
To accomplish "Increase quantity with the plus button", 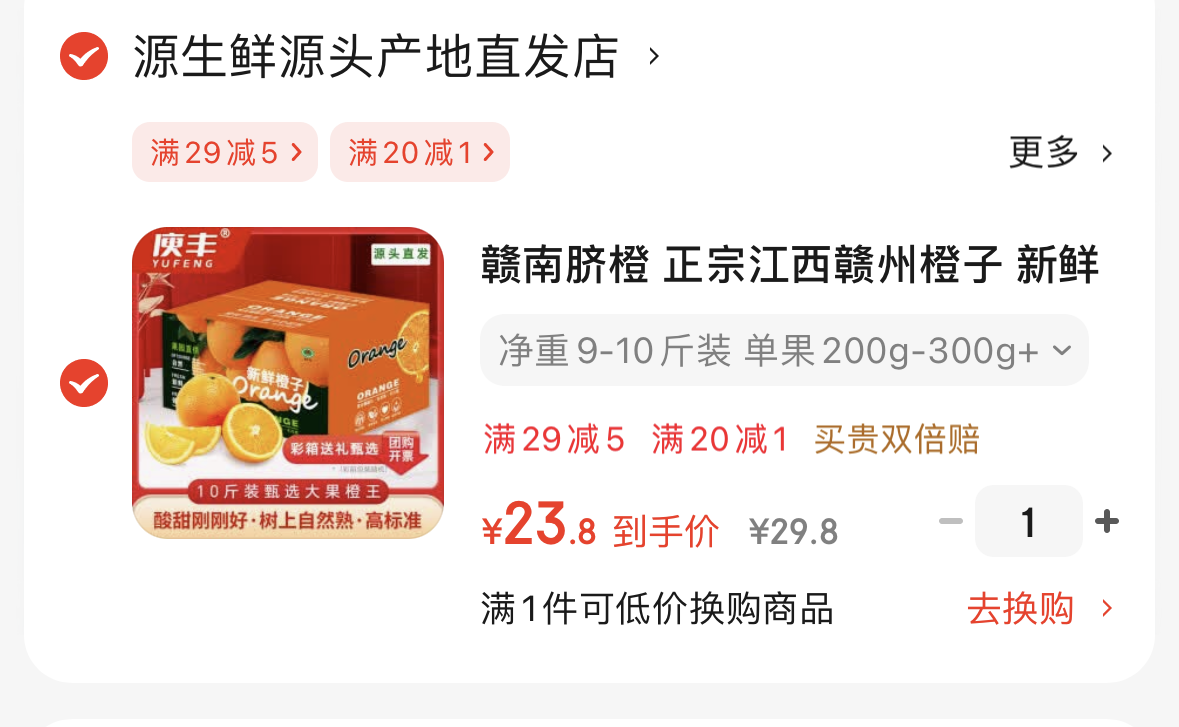I will tap(1107, 521).
